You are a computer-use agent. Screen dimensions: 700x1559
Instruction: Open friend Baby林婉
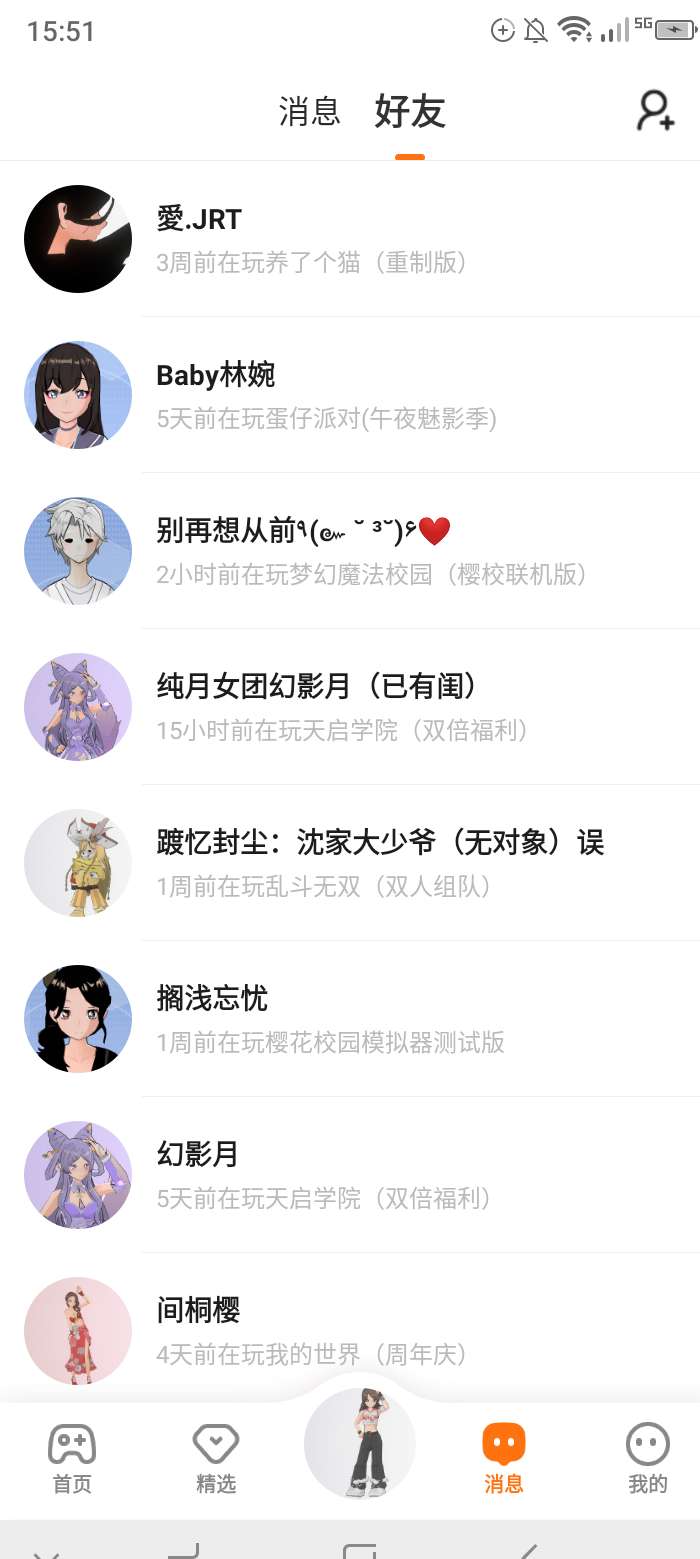pos(350,395)
